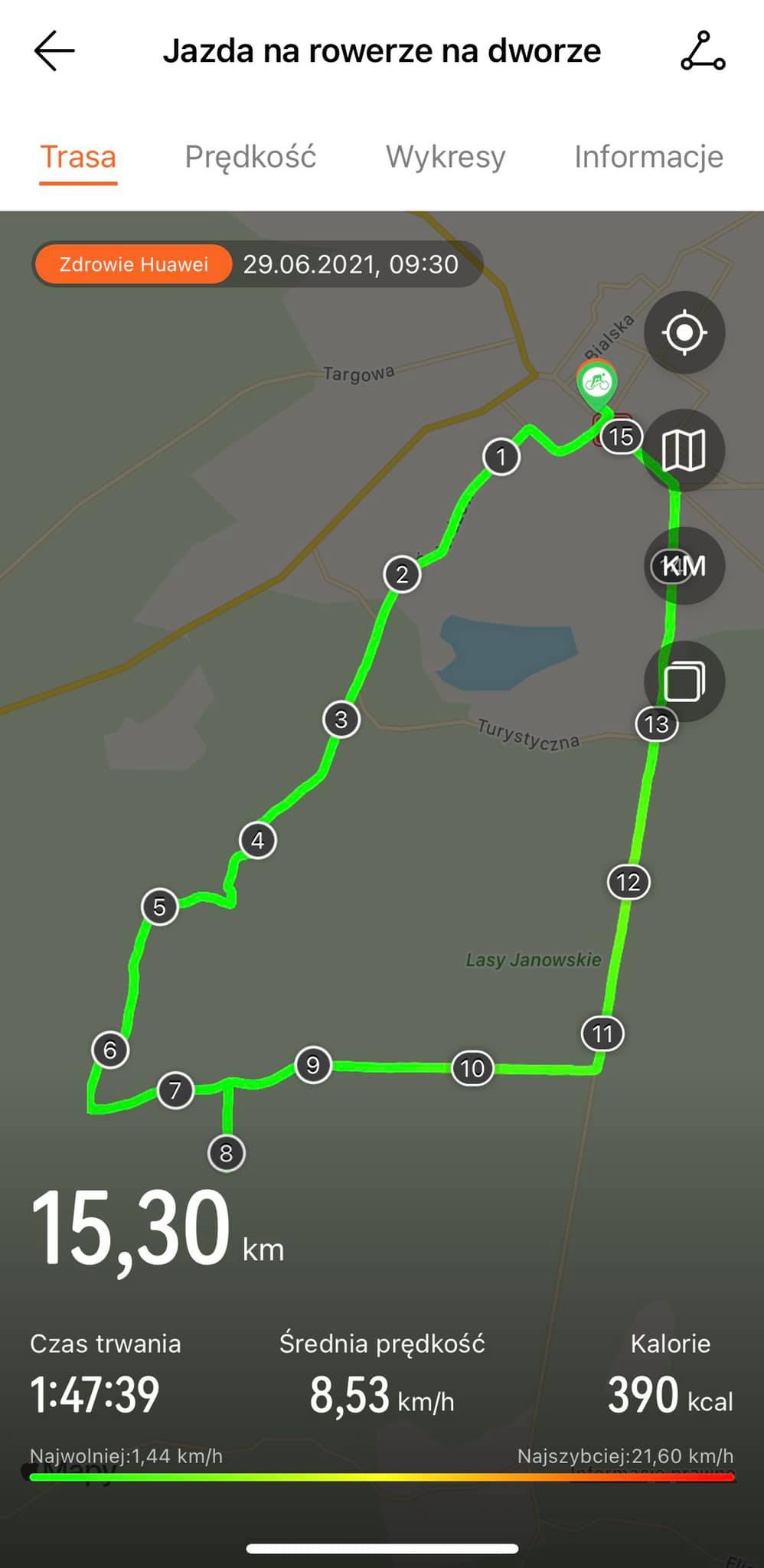Select the Trasa tab
The width and height of the screenshot is (764, 1568).
(78, 157)
